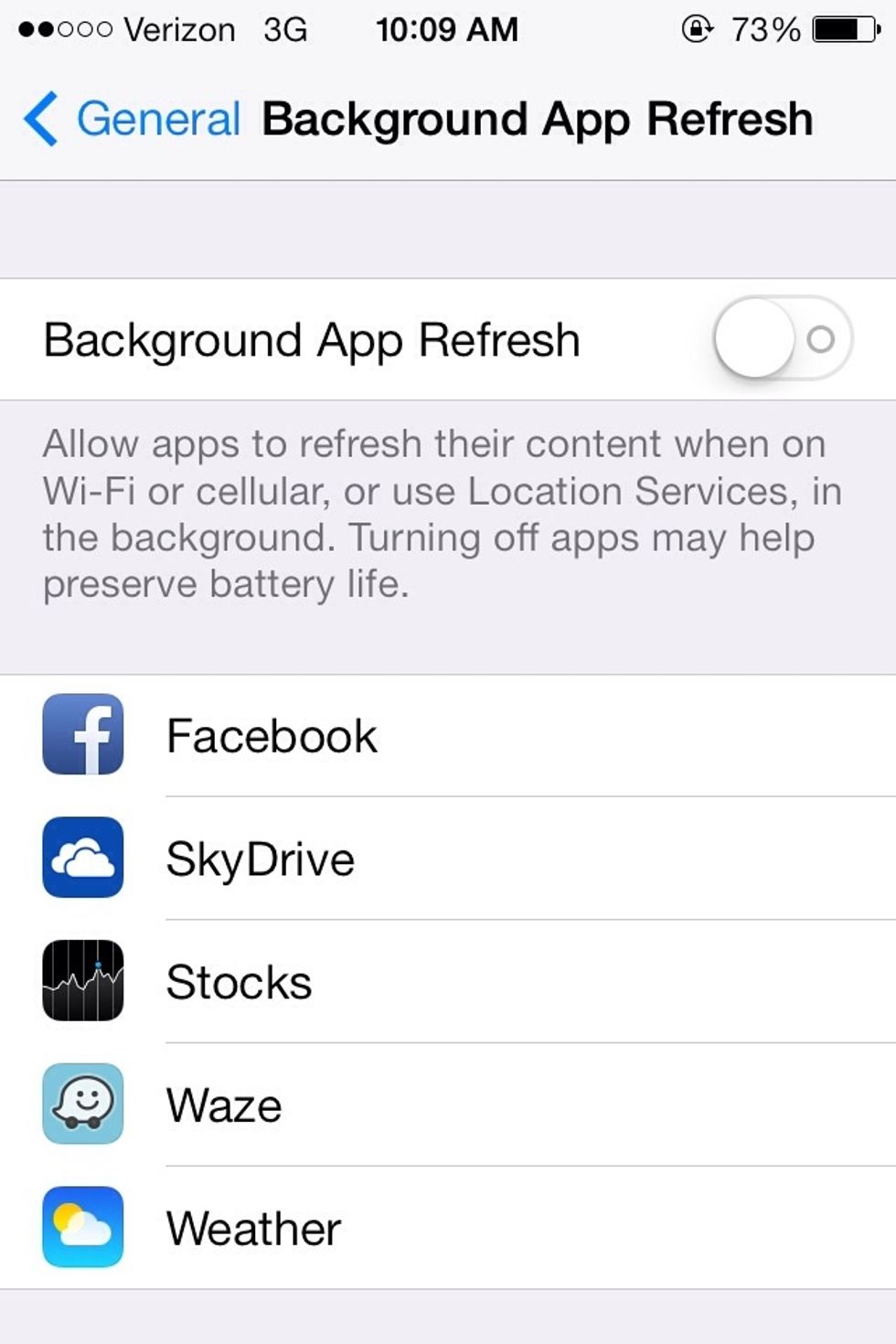
Task: Tap the back chevron to General
Action: pyautogui.click(x=38, y=118)
